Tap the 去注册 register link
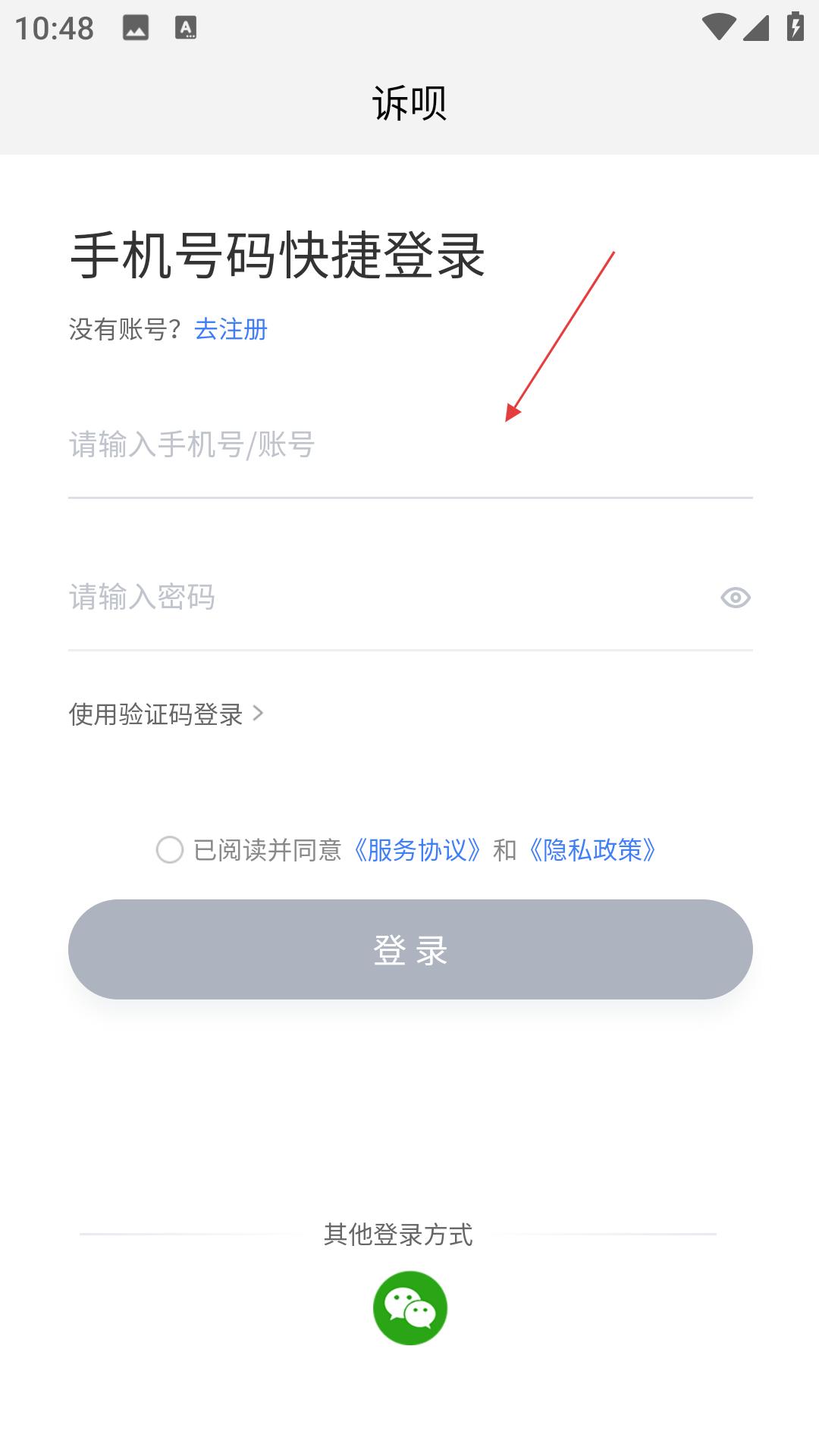This screenshot has width=819, height=1456. [x=231, y=329]
